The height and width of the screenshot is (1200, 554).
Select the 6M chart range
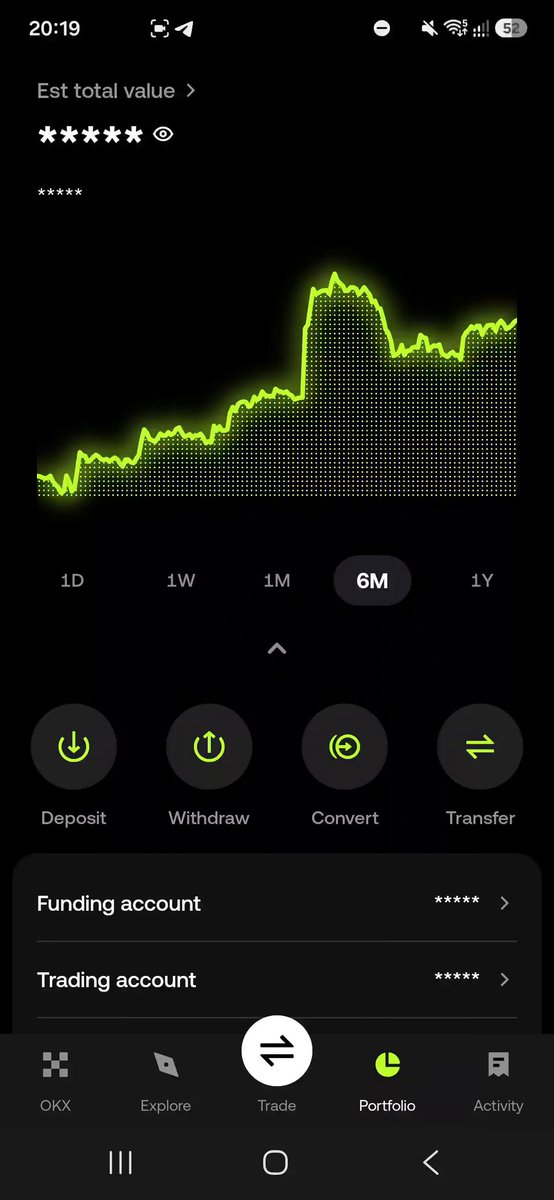(372, 580)
